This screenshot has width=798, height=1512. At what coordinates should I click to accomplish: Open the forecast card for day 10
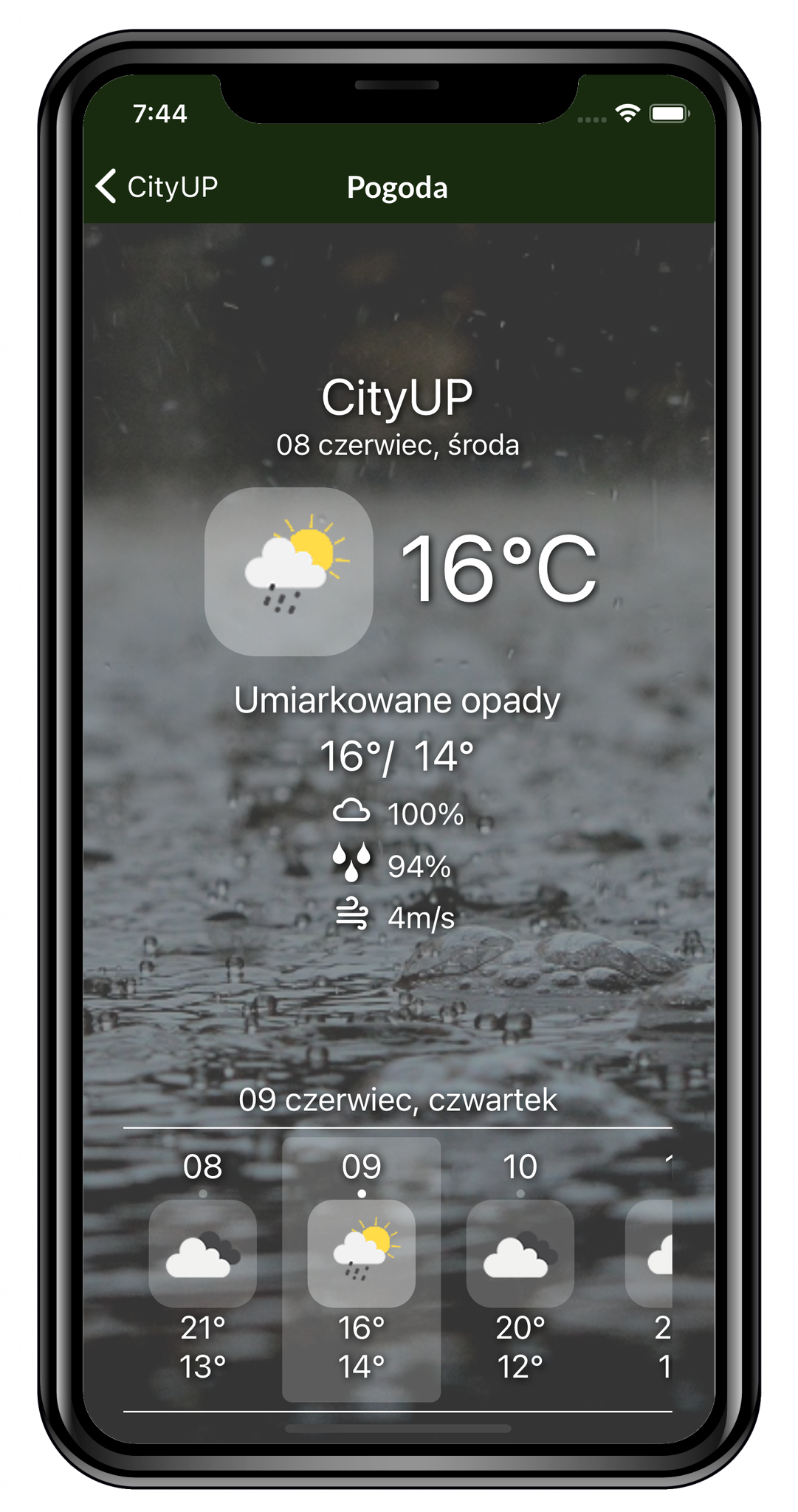(520, 1268)
